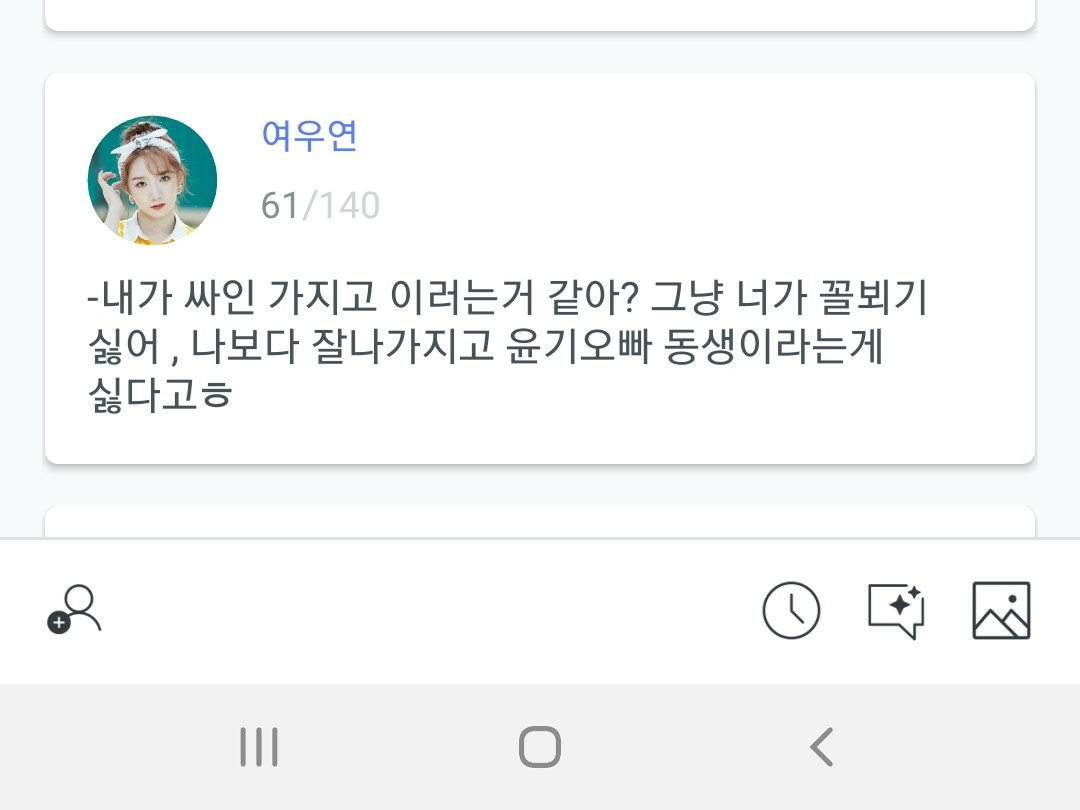Go to the home screen

[540, 747]
